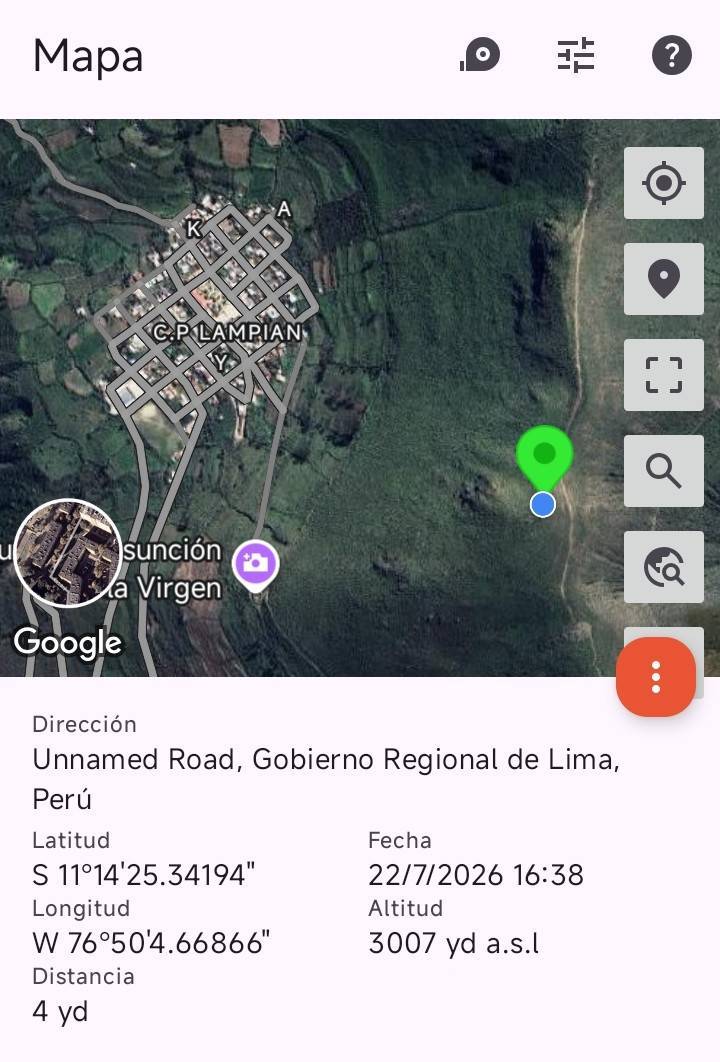Tap the purple camera marker on the map

pyautogui.click(x=255, y=564)
